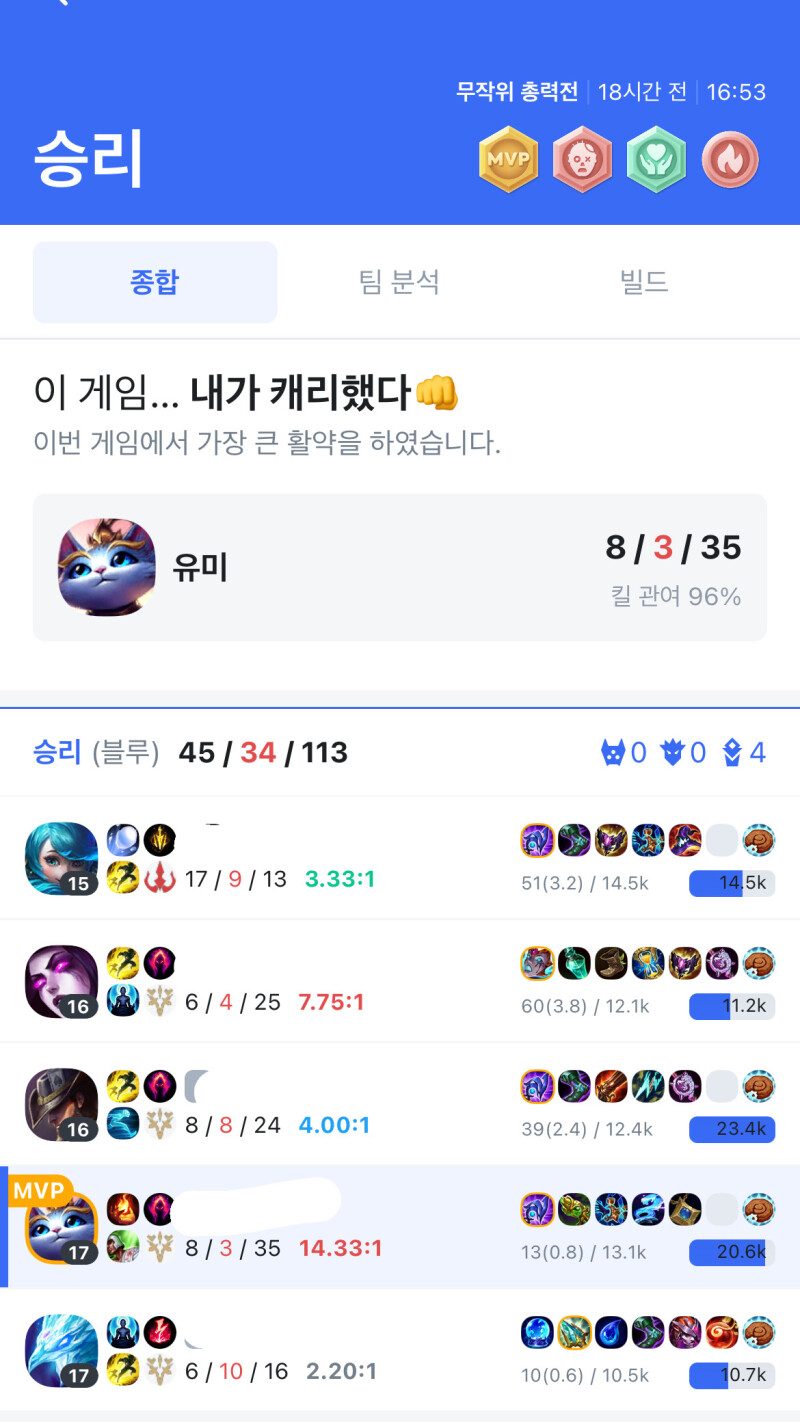The image size is (800, 1422).
Task: Switch to the 빌드 tab
Action: 644,282
